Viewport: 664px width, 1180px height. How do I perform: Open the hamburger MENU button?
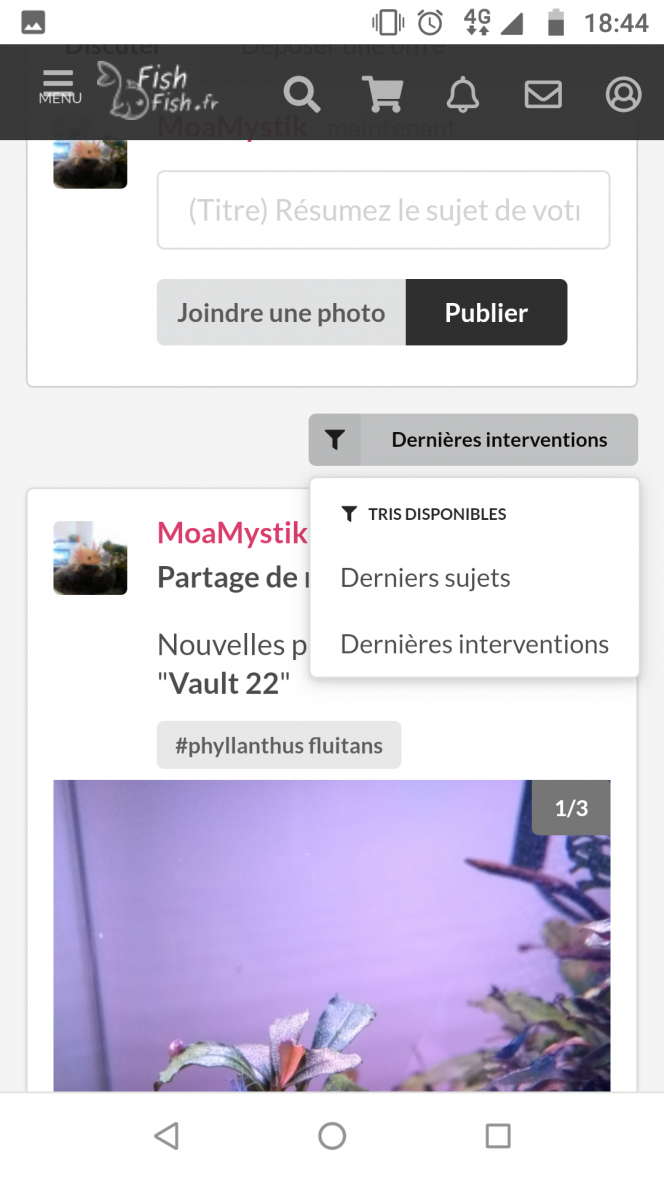pos(59,88)
